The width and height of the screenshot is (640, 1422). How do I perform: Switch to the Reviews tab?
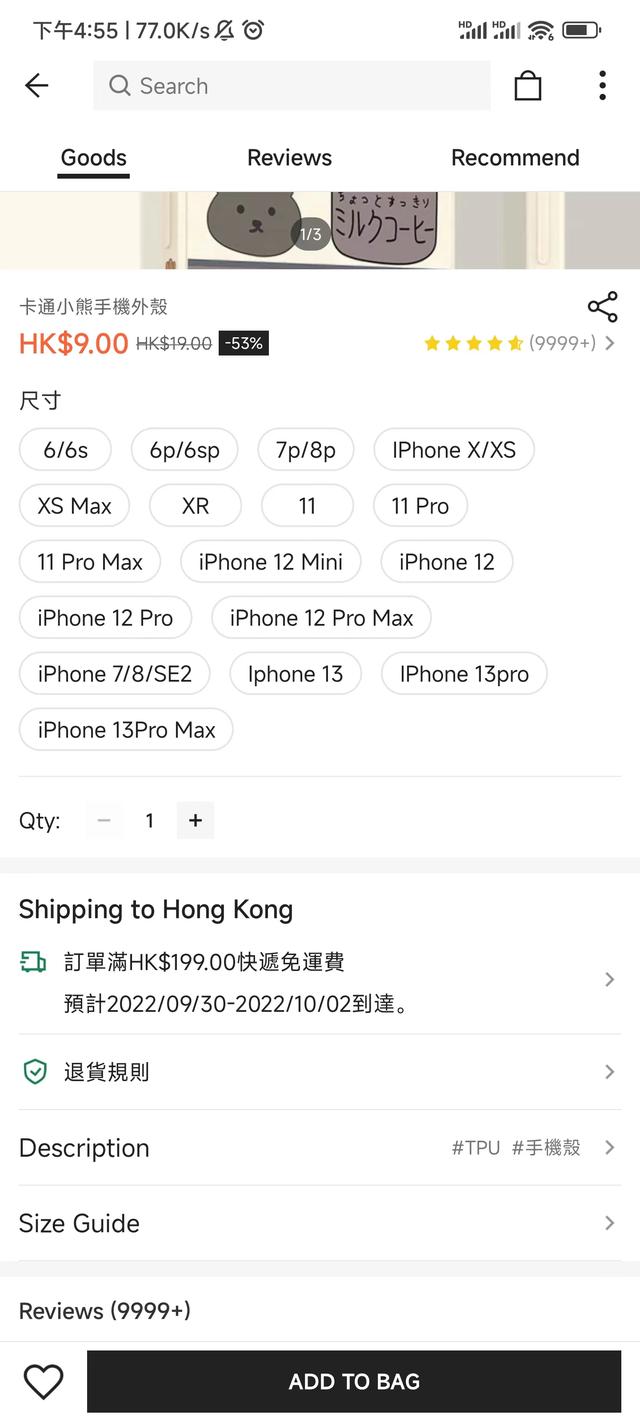click(289, 158)
